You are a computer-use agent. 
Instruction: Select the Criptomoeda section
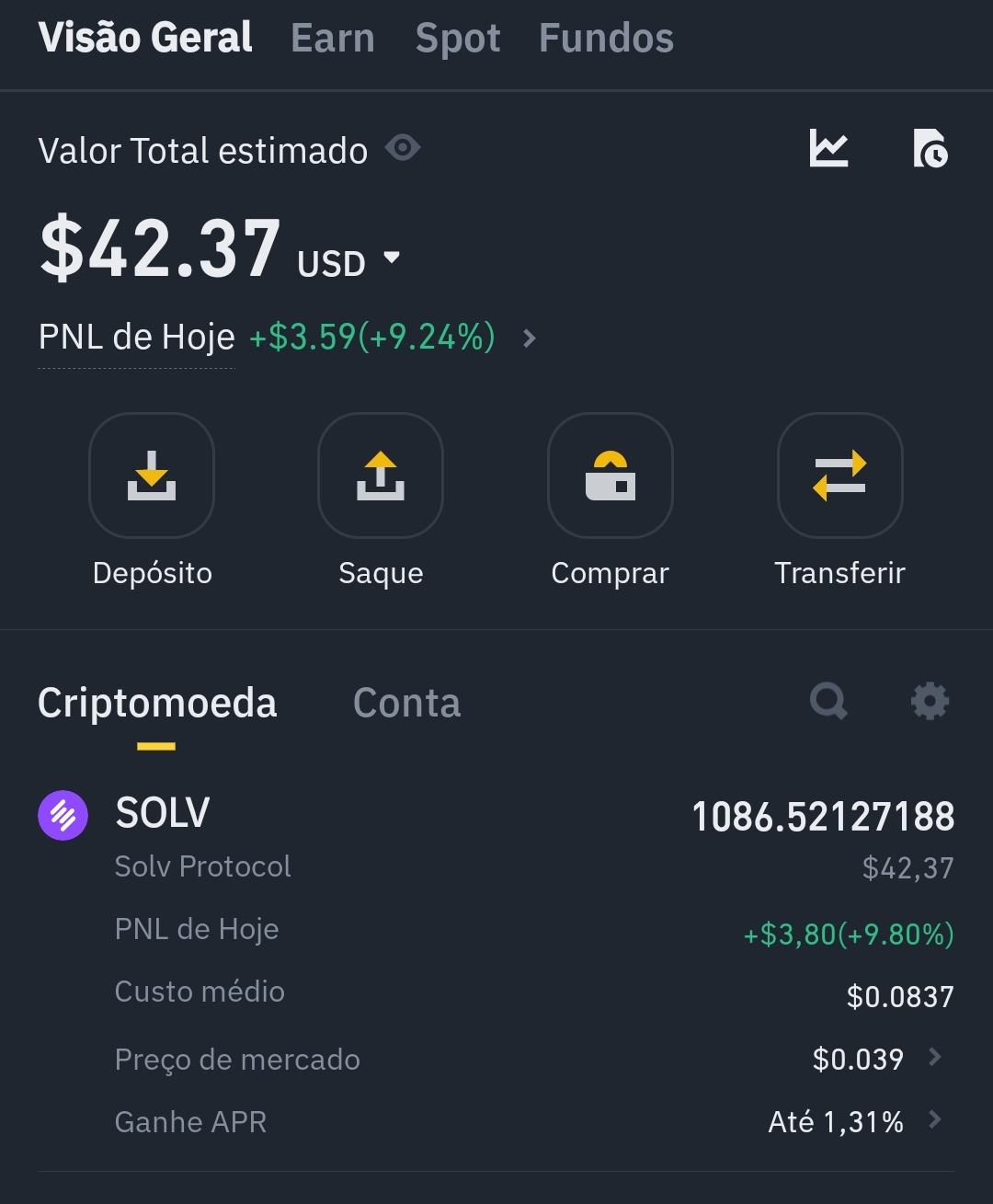point(157,704)
